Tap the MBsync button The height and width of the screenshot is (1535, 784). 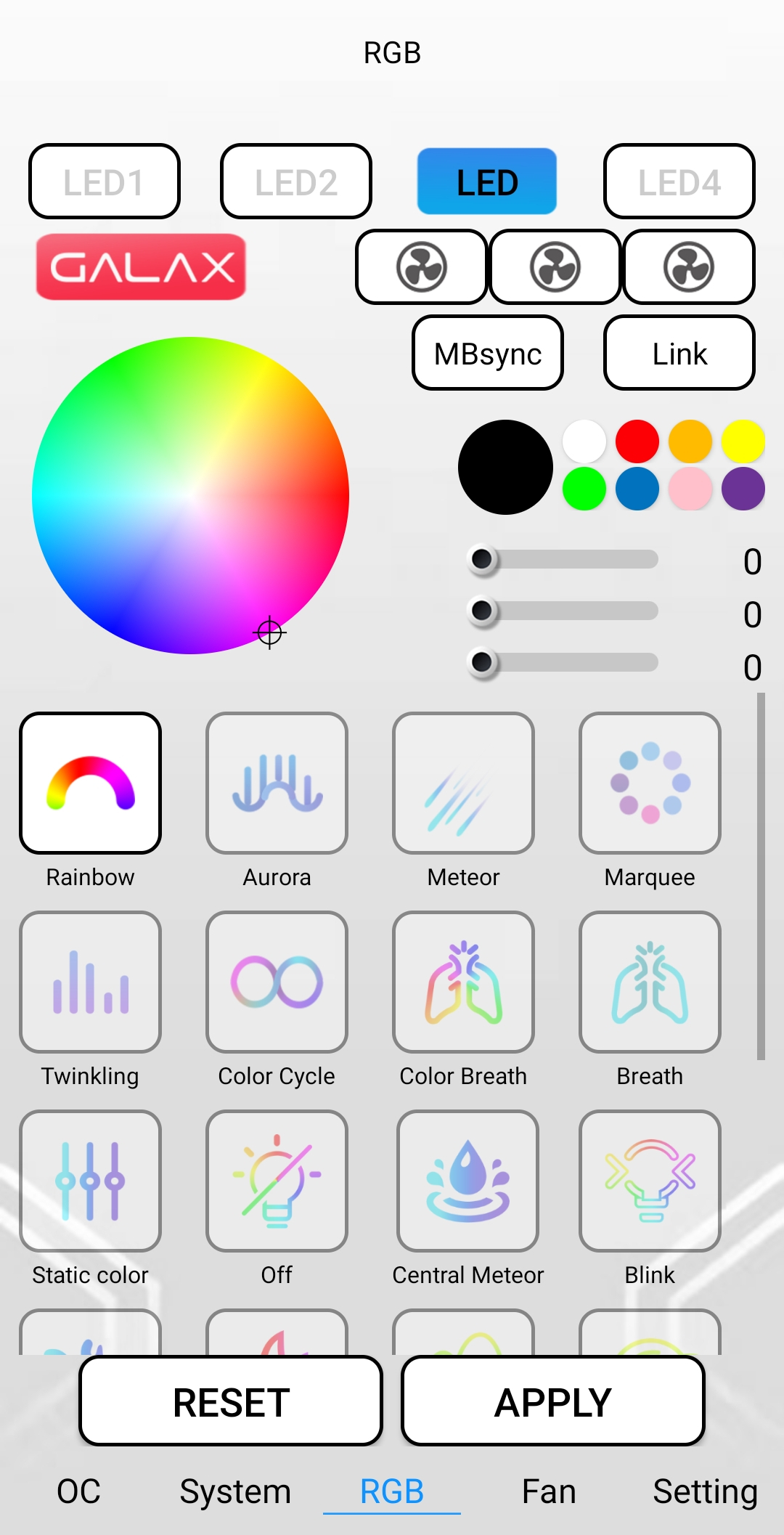(488, 353)
